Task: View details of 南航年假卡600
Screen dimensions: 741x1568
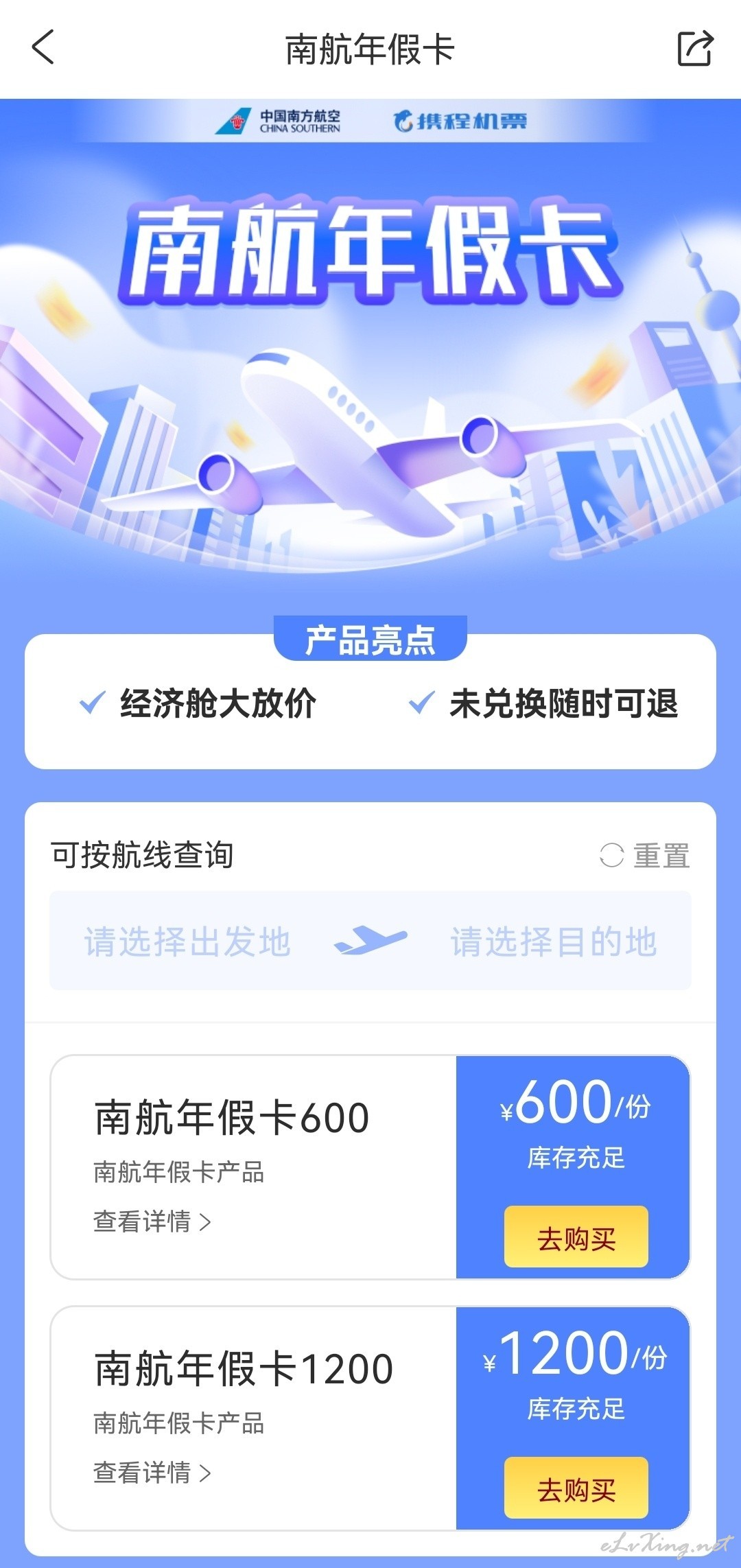Action: (x=152, y=1221)
